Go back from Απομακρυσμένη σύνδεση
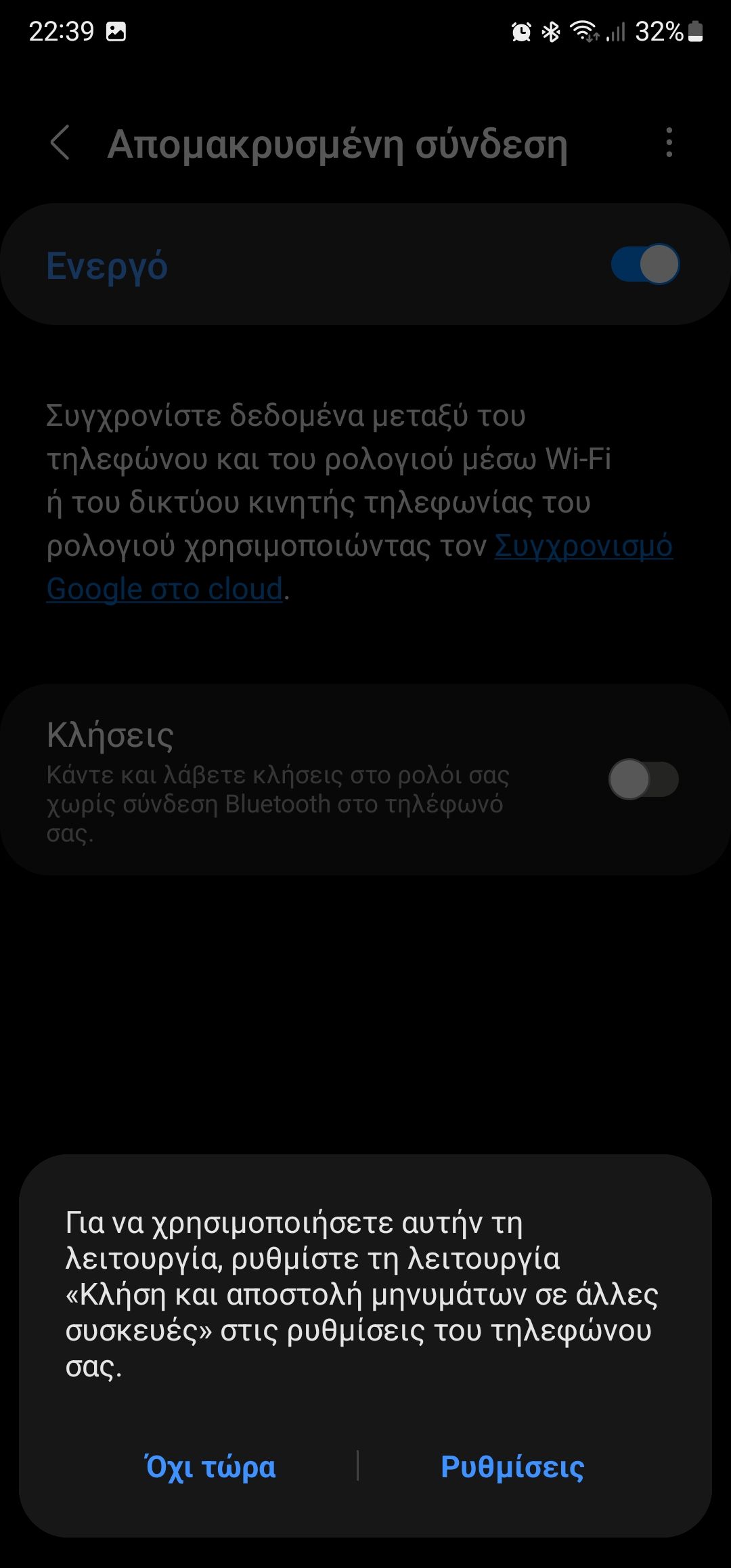Image resolution: width=731 pixels, height=1568 pixels. 60,143
